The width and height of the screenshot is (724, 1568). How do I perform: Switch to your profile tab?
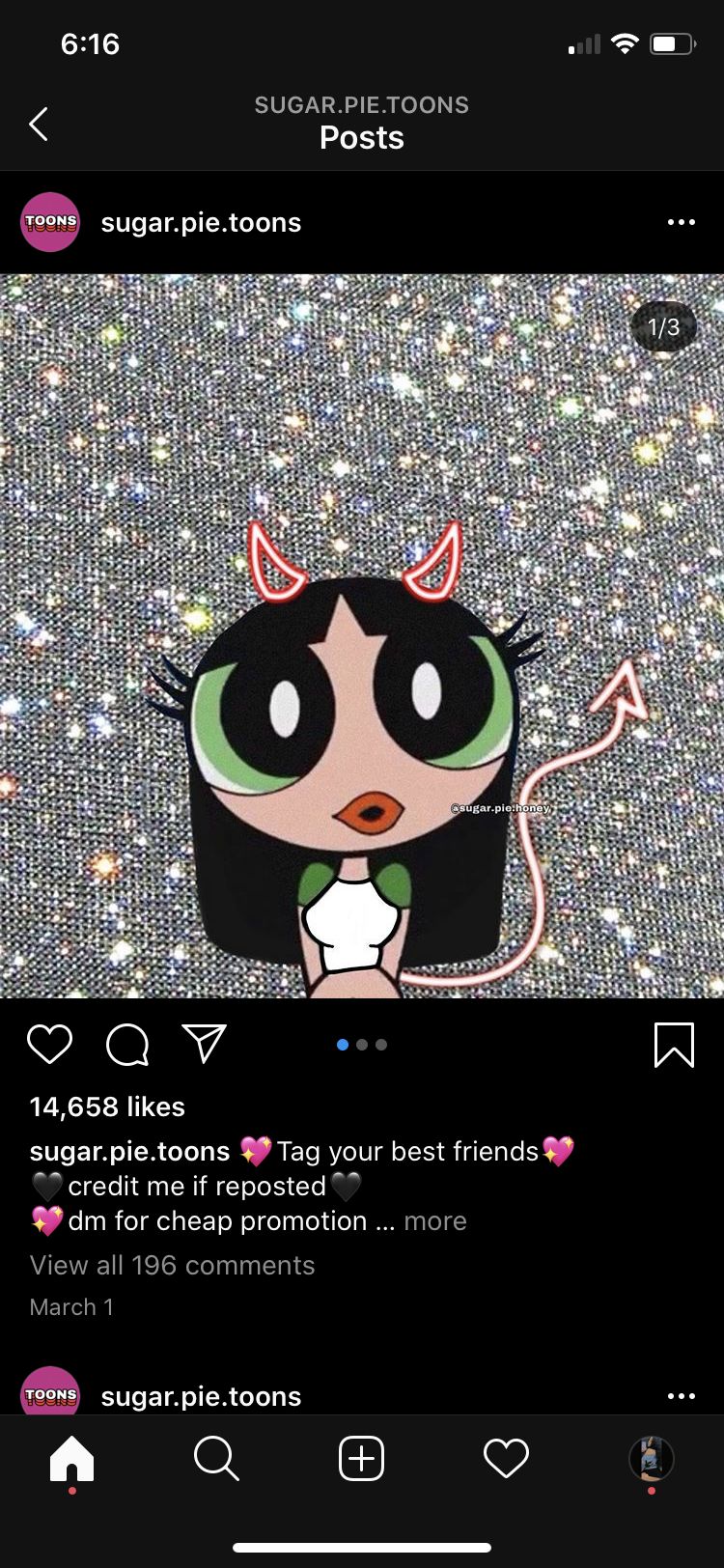(652, 1458)
